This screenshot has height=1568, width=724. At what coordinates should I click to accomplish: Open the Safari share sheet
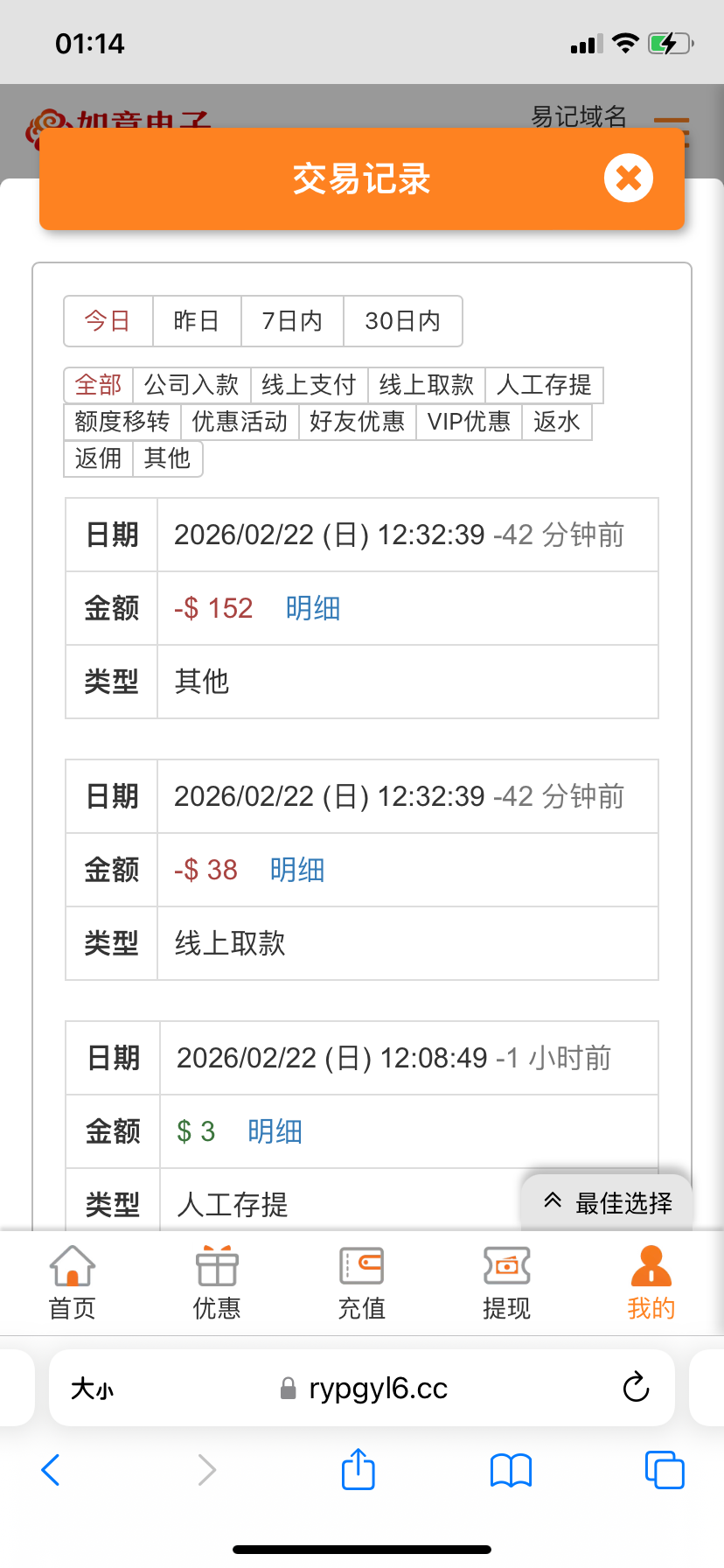coord(358,1469)
